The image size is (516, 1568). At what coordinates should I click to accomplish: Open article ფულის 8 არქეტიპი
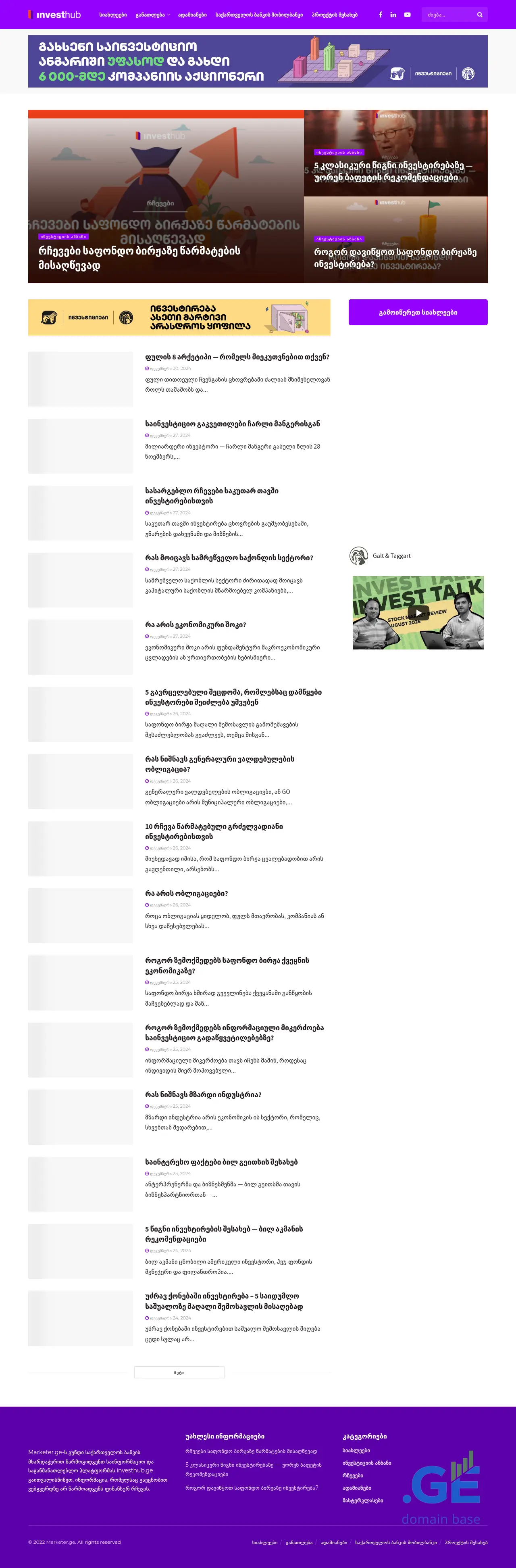237,357
